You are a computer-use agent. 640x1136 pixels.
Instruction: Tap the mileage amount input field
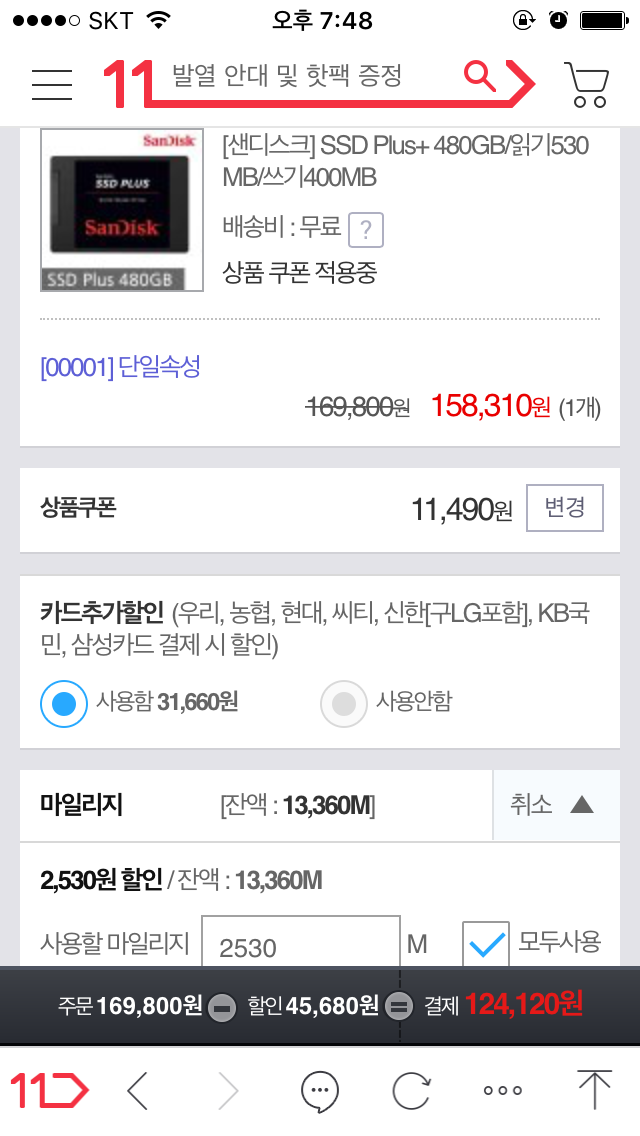[301, 944]
